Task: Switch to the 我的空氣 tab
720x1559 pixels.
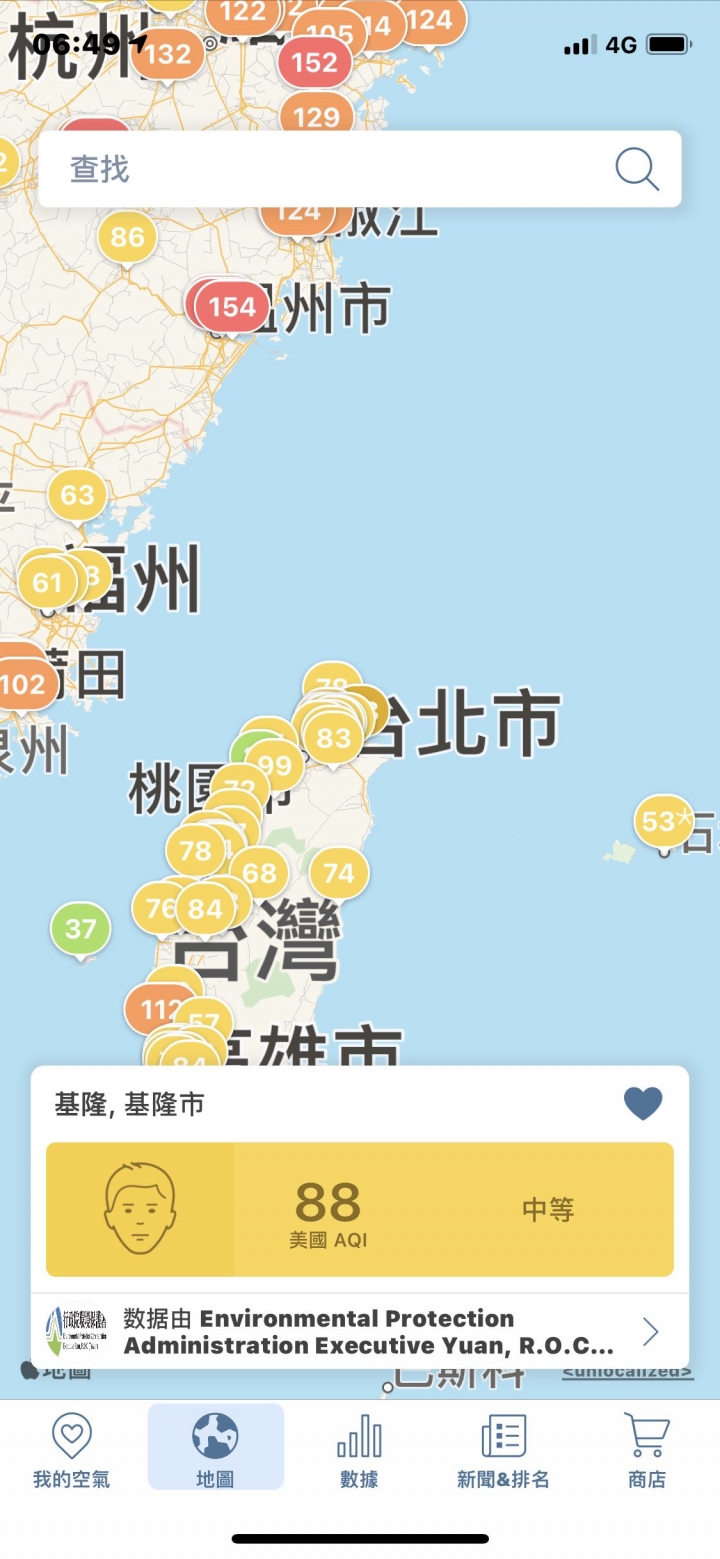Action: click(71, 1450)
